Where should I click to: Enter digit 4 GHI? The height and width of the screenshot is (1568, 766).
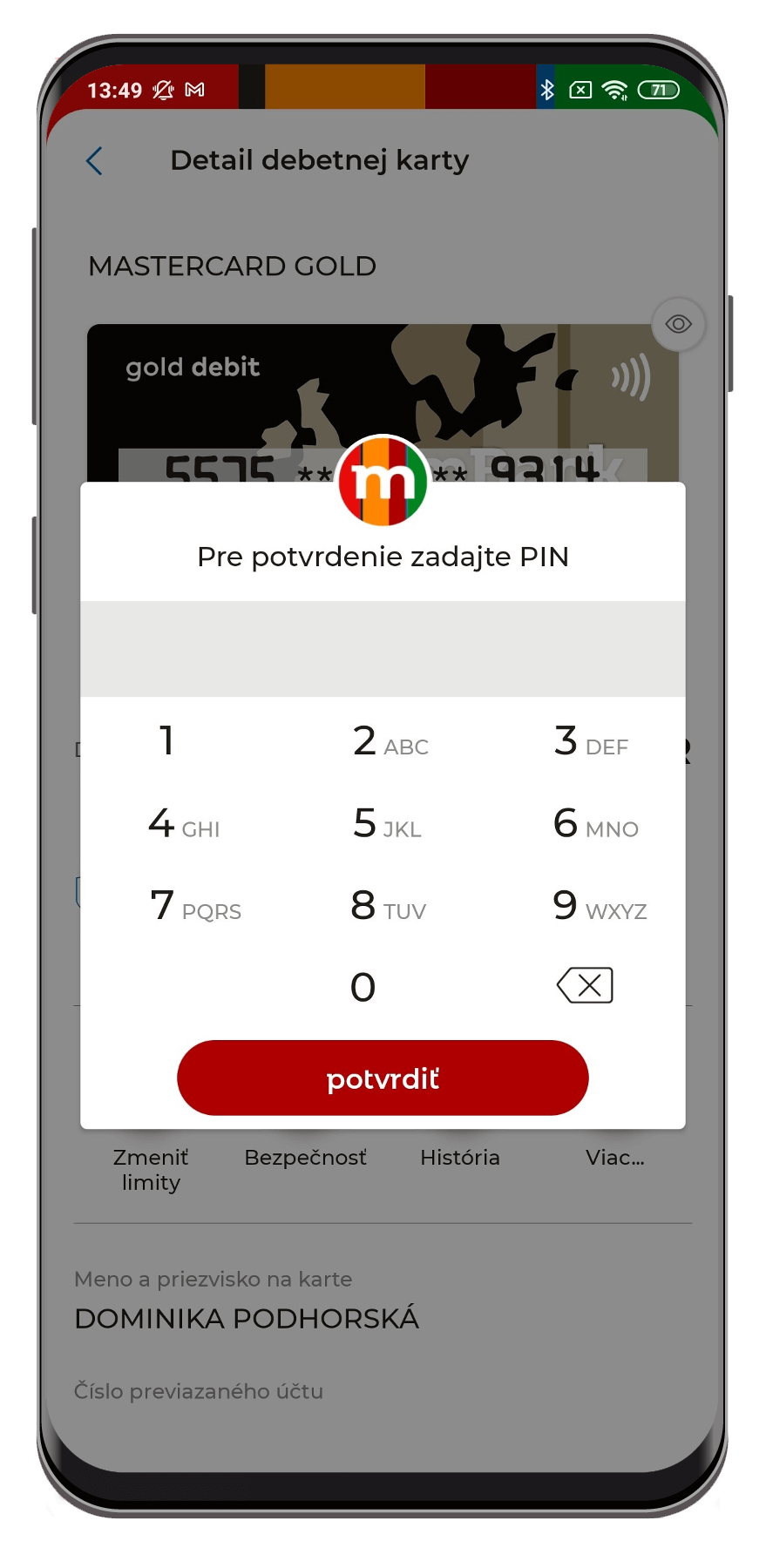[183, 824]
